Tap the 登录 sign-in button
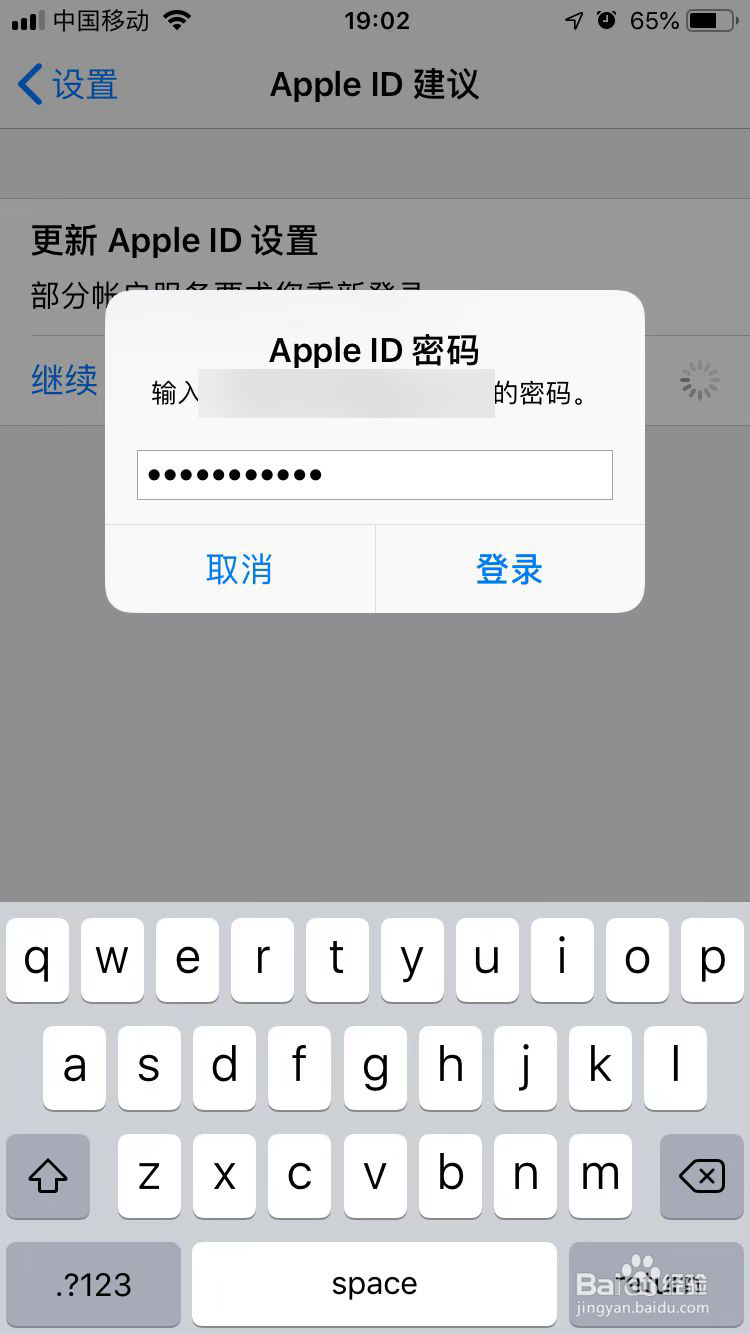 click(x=509, y=568)
